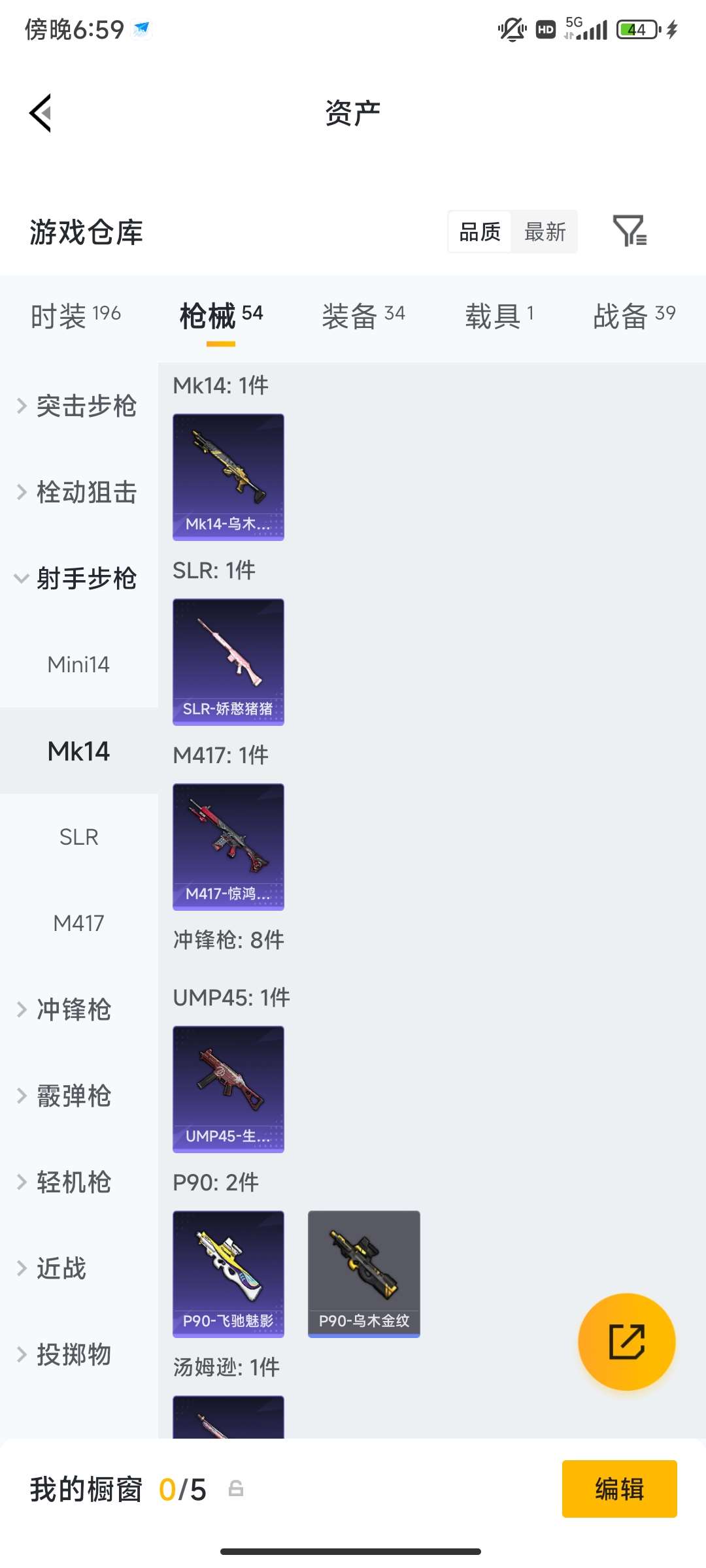Open the Mk14-乌木 weapon thumbnail
The image size is (706, 1568).
[x=228, y=477]
